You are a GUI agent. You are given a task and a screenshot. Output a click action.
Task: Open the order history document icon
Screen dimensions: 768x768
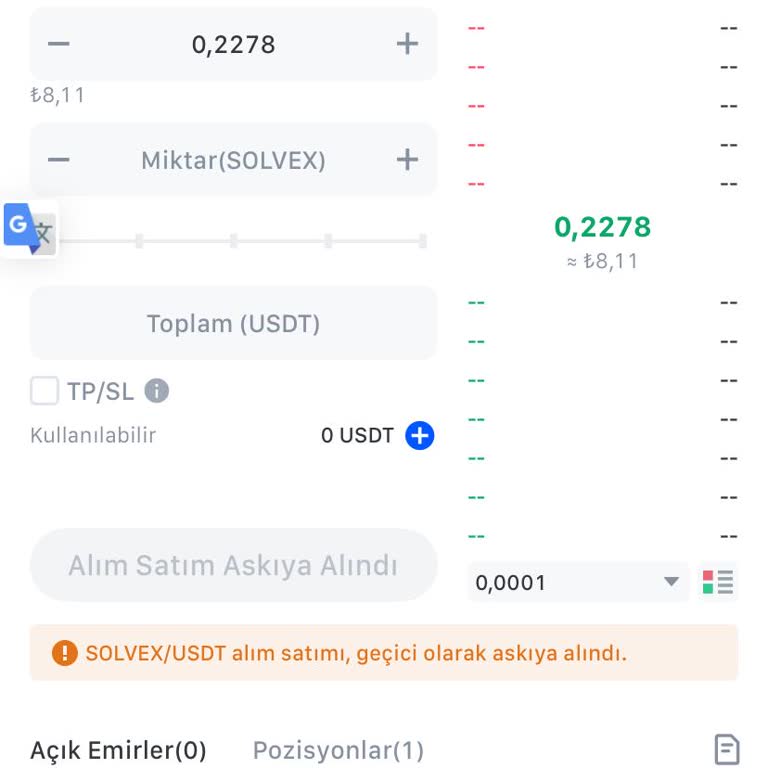(x=726, y=749)
